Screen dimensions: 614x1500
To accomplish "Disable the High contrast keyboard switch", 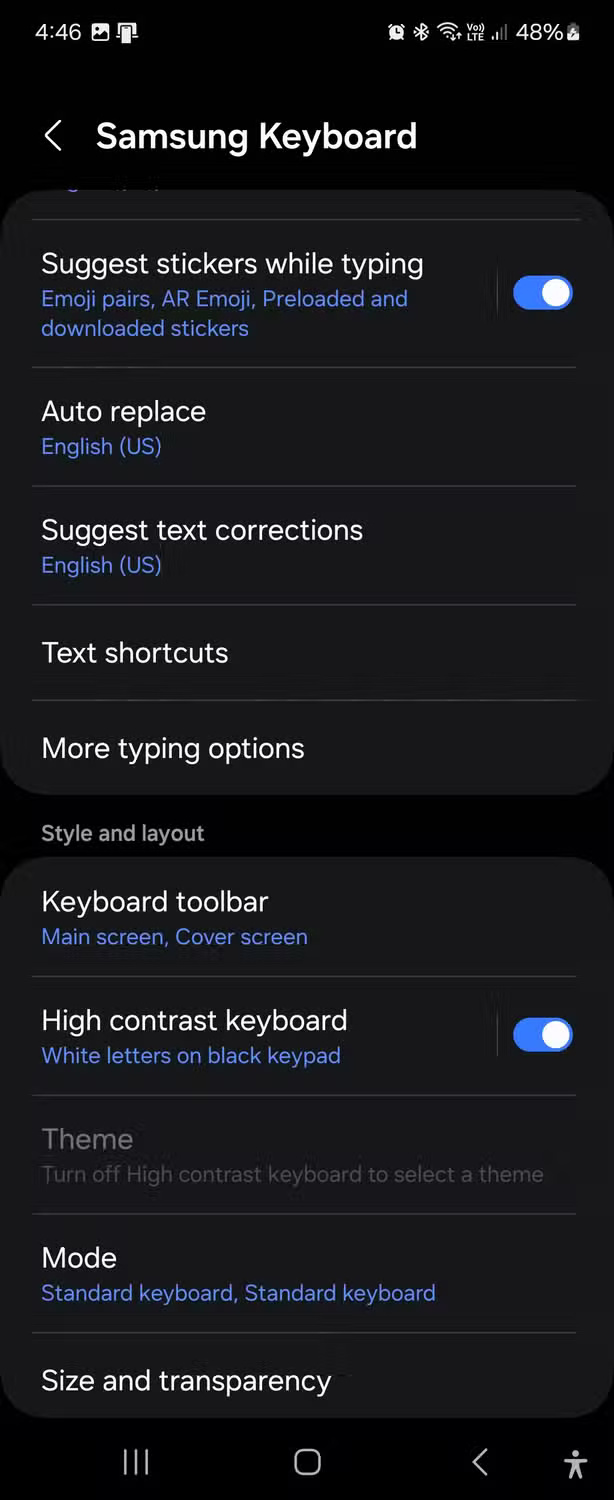I will tap(542, 1035).
